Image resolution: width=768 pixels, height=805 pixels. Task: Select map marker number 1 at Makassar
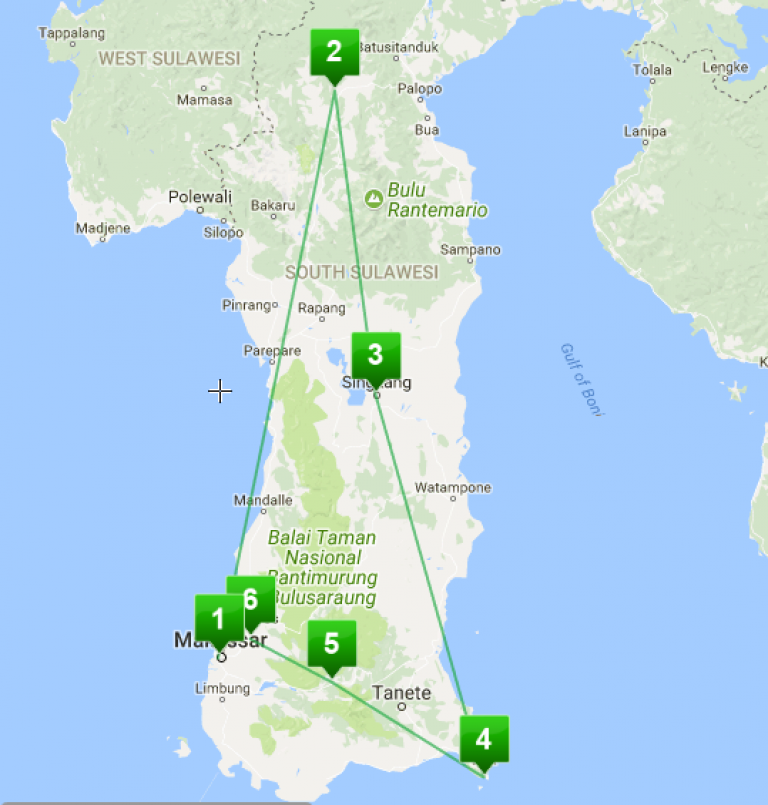[x=218, y=618]
